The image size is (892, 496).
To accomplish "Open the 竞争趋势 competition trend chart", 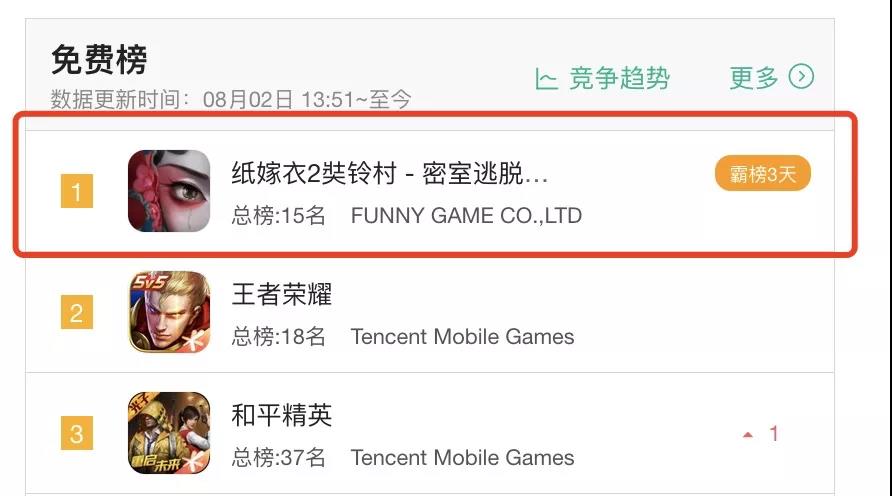I will pyautogui.click(x=603, y=78).
